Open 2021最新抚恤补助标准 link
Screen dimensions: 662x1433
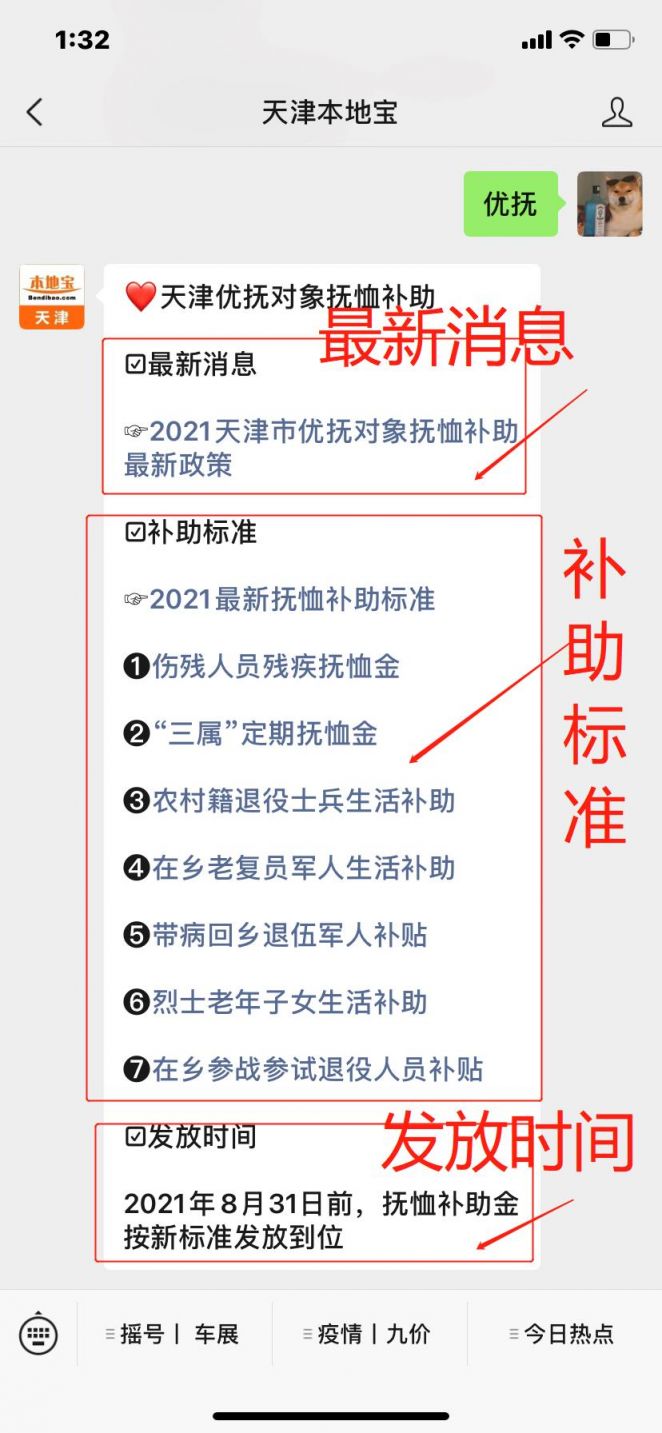tap(279, 599)
